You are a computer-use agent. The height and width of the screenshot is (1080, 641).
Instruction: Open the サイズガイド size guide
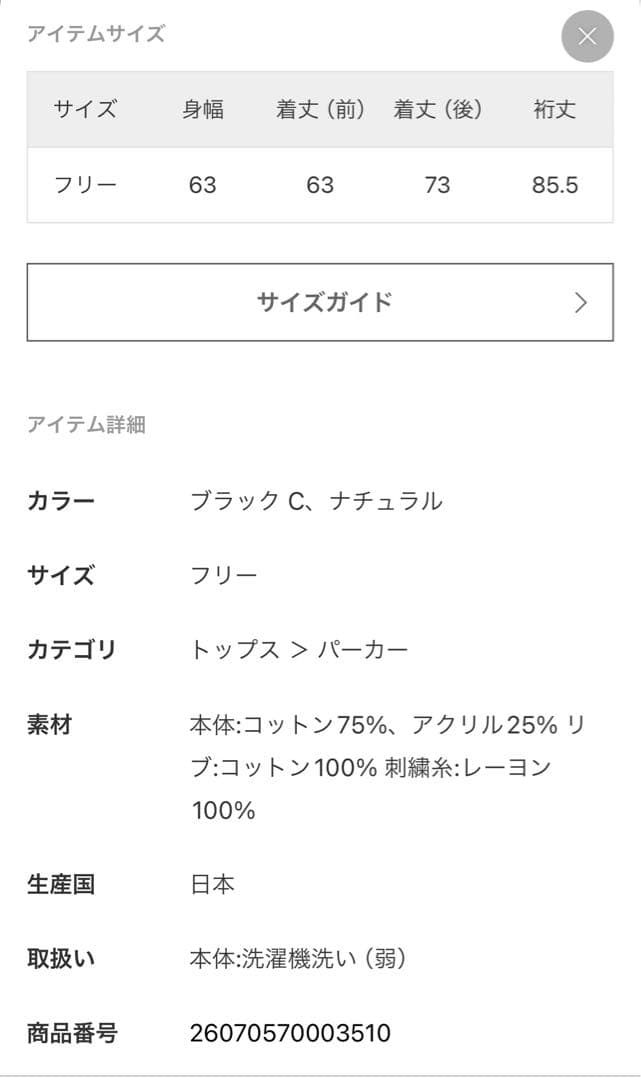320,302
